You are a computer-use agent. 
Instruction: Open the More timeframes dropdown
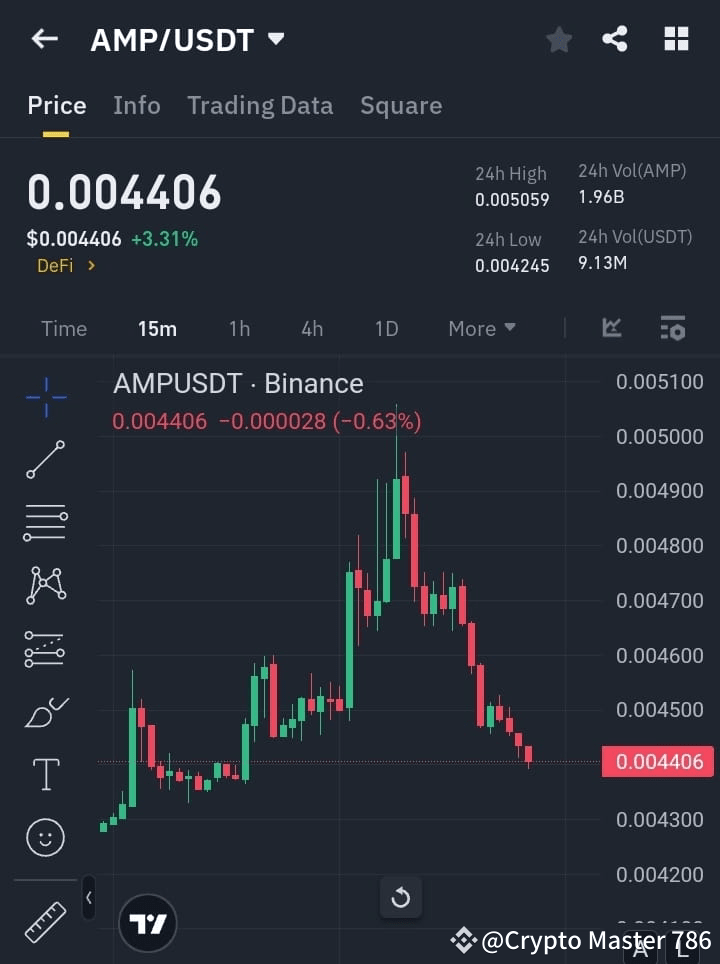pos(481,328)
